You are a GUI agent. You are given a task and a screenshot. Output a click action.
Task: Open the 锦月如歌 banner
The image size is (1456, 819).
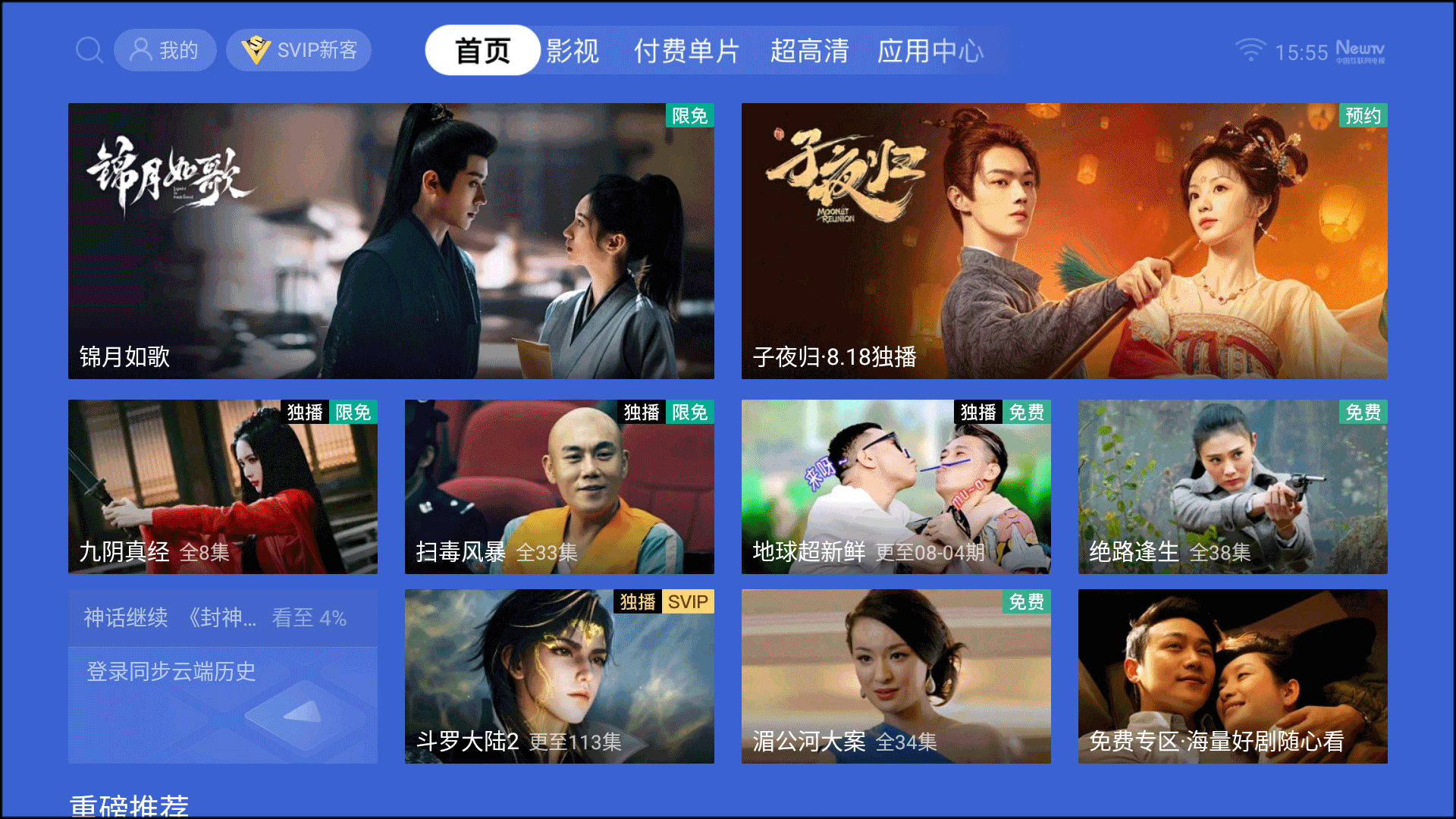tap(391, 241)
